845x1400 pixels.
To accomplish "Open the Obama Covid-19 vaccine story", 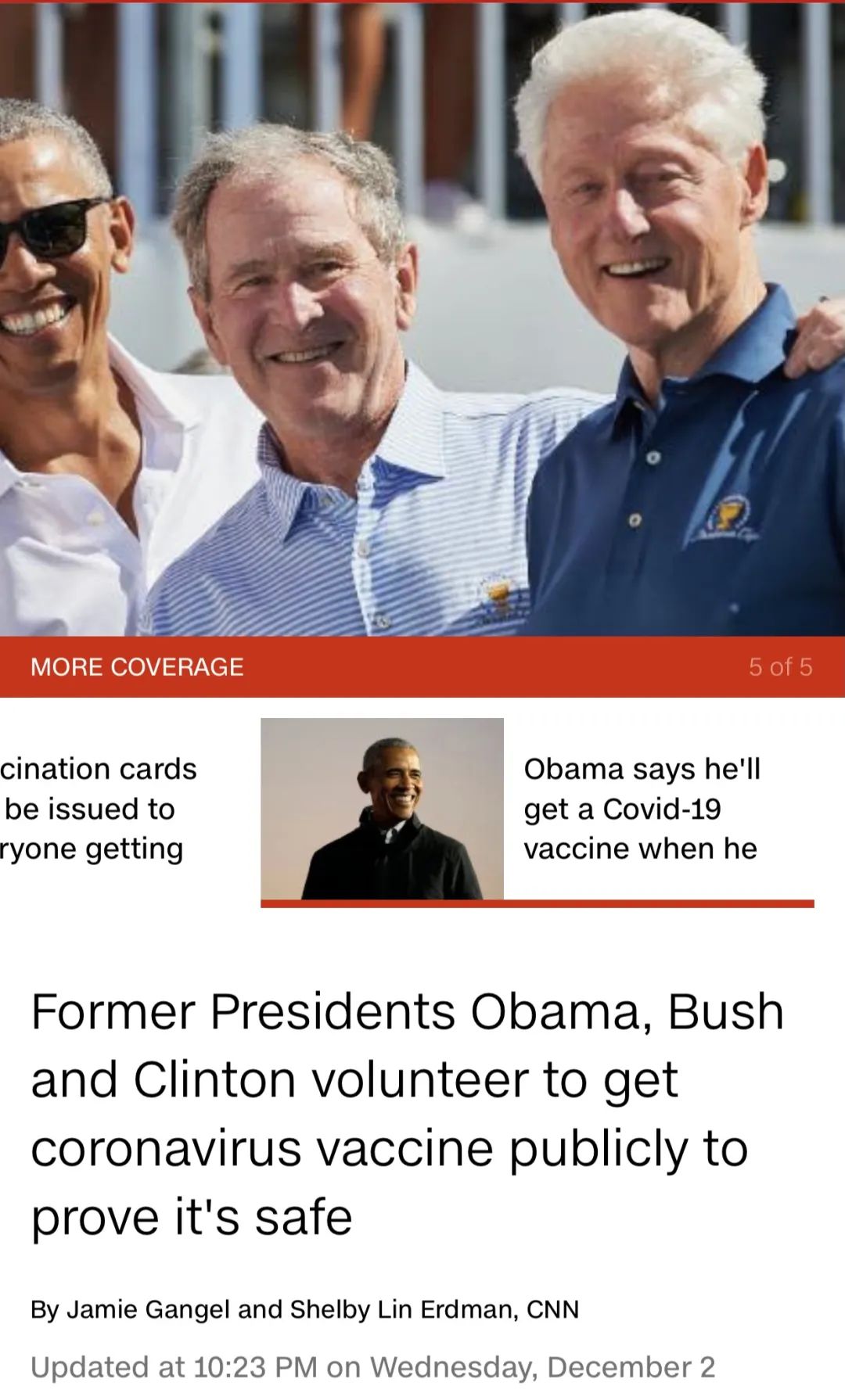I will 642,809.
